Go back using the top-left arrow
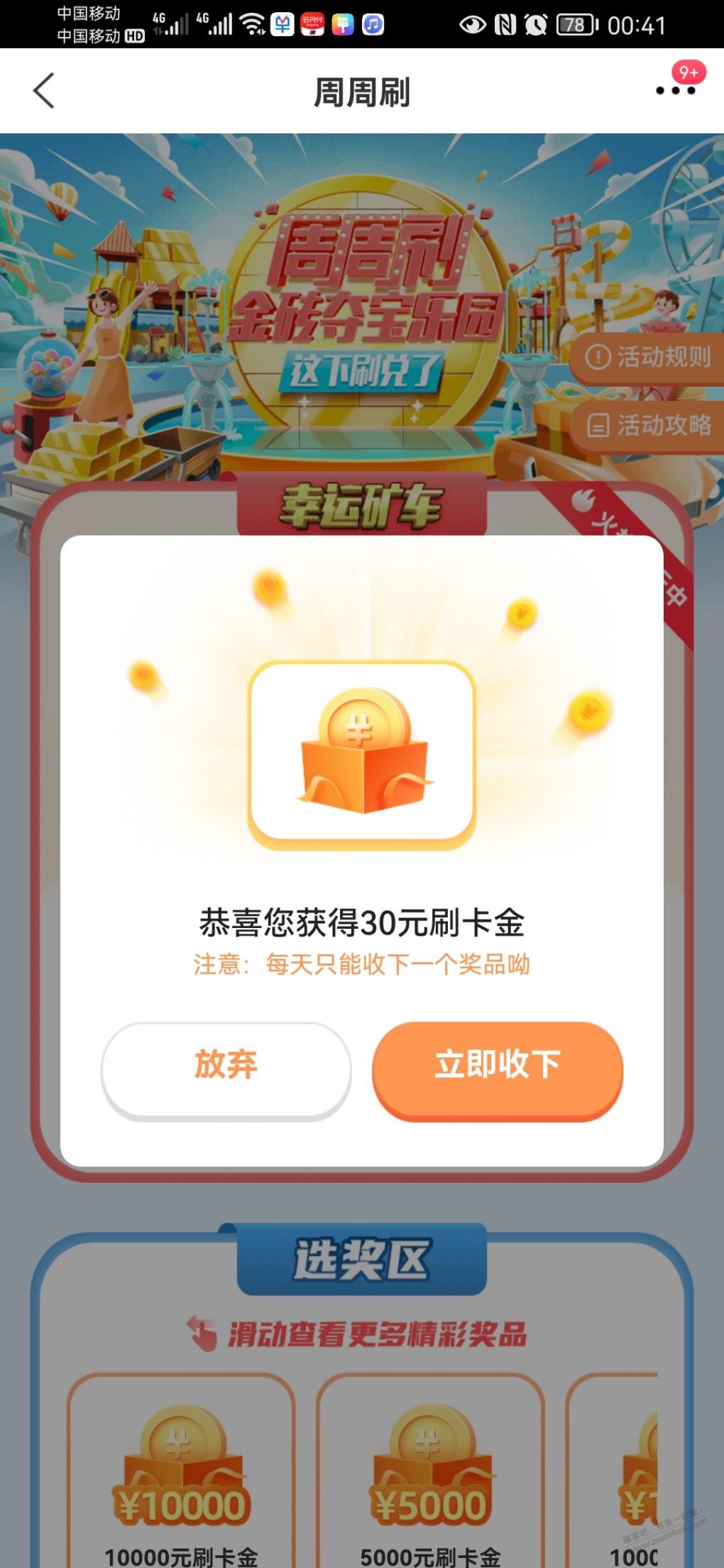Viewport: 724px width, 1568px height. (44, 91)
